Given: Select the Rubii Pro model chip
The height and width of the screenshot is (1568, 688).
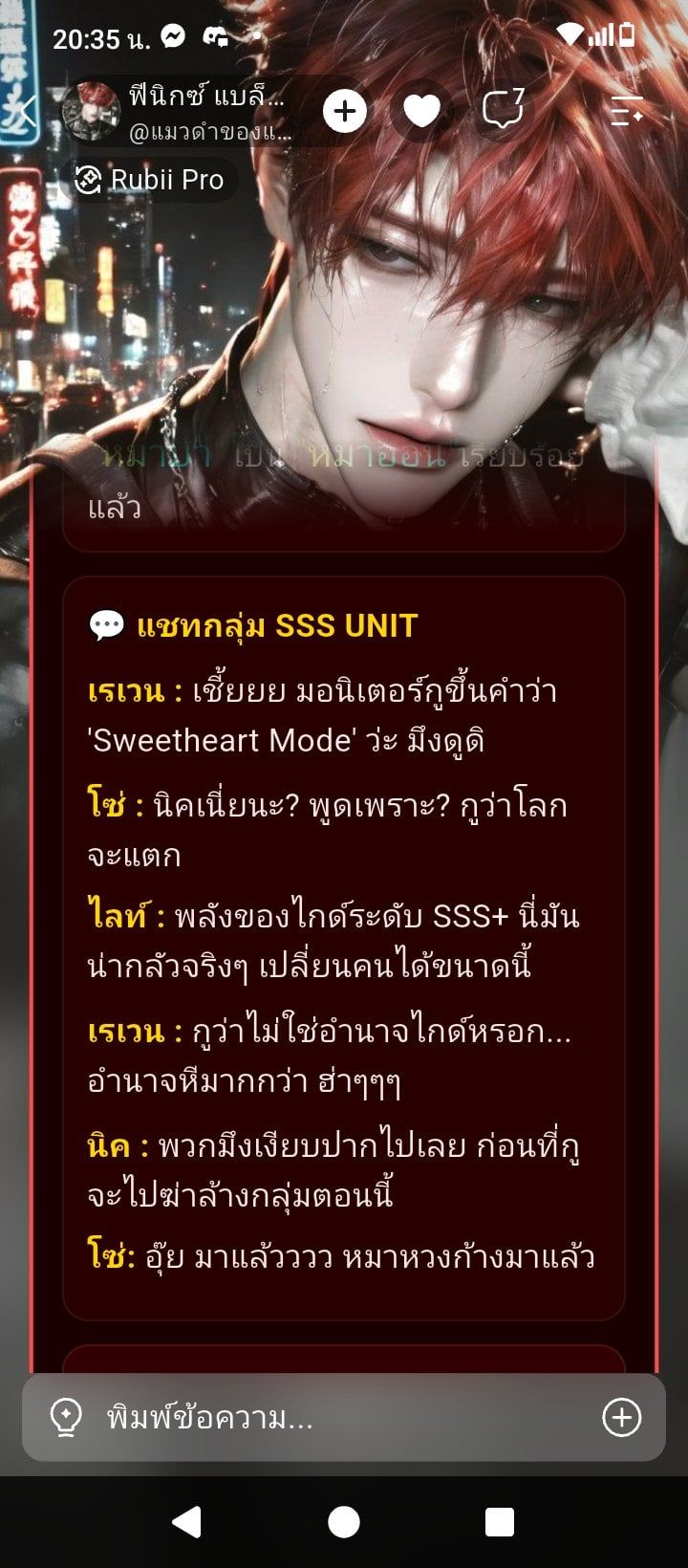Looking at the screenshot, I should pyautogui.click(x=150, y=180).
